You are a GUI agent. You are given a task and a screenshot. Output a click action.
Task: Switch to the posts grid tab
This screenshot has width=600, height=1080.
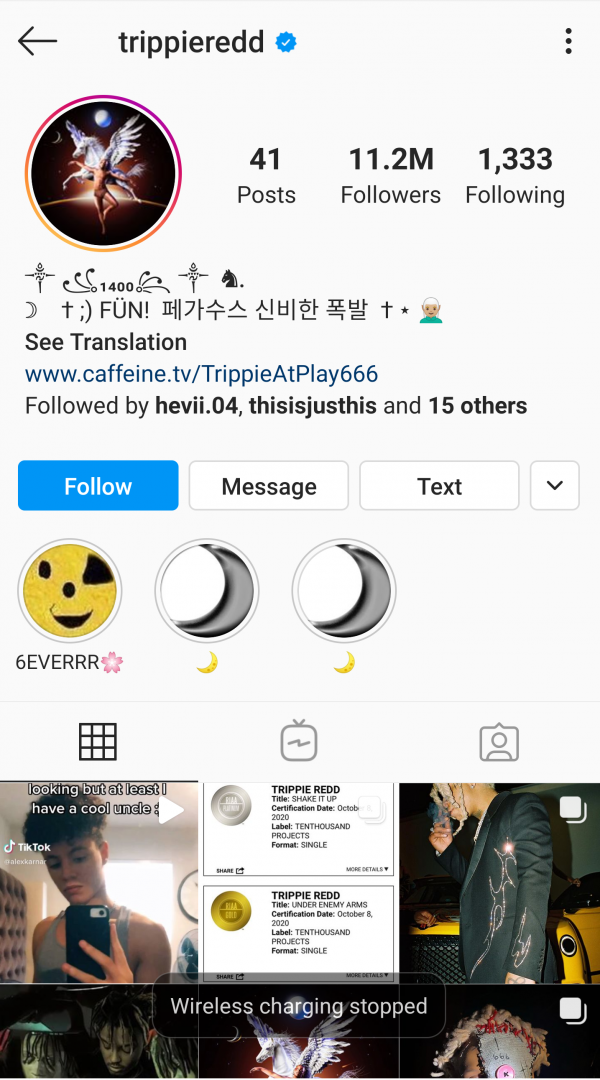point(98,742)
